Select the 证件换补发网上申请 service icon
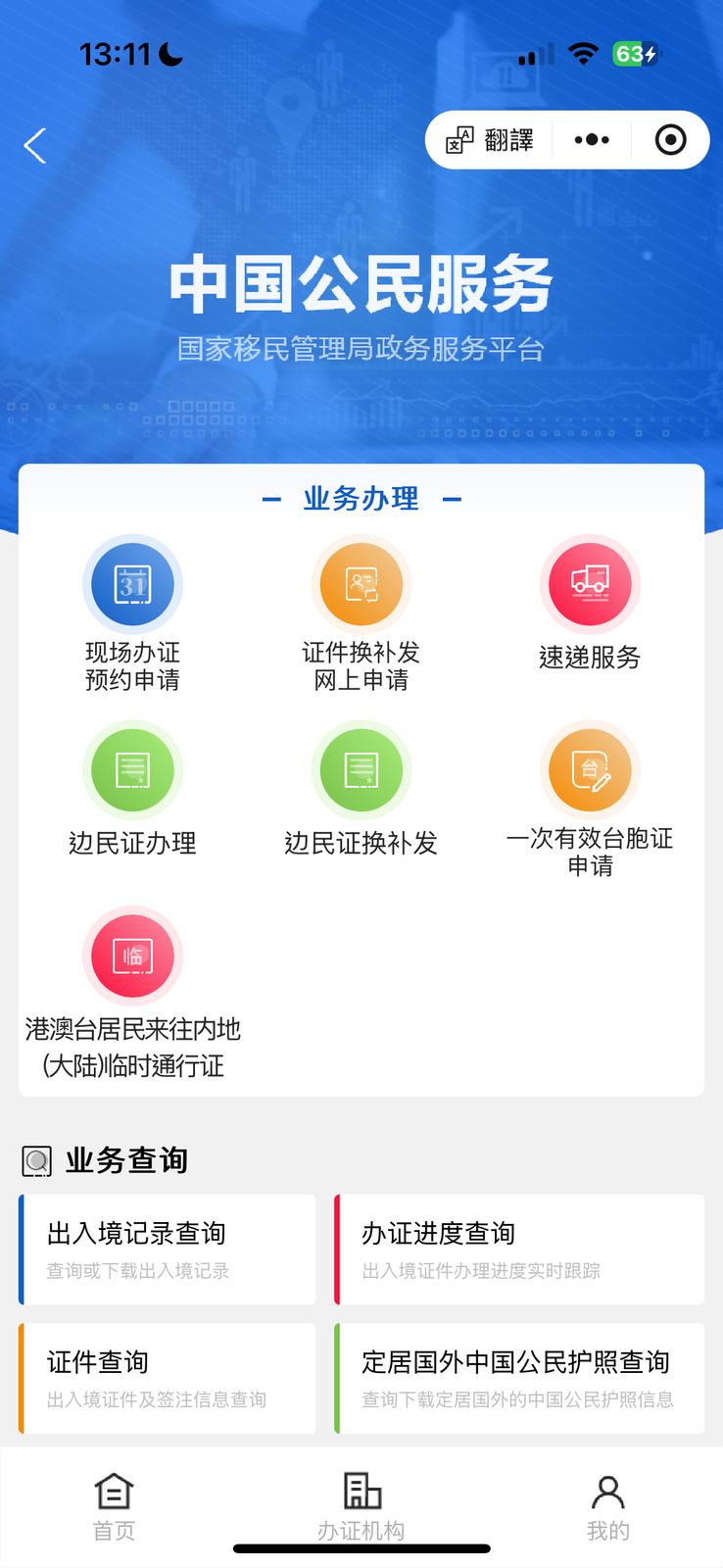Screen dimensions: 723x1568 point(361,583)
